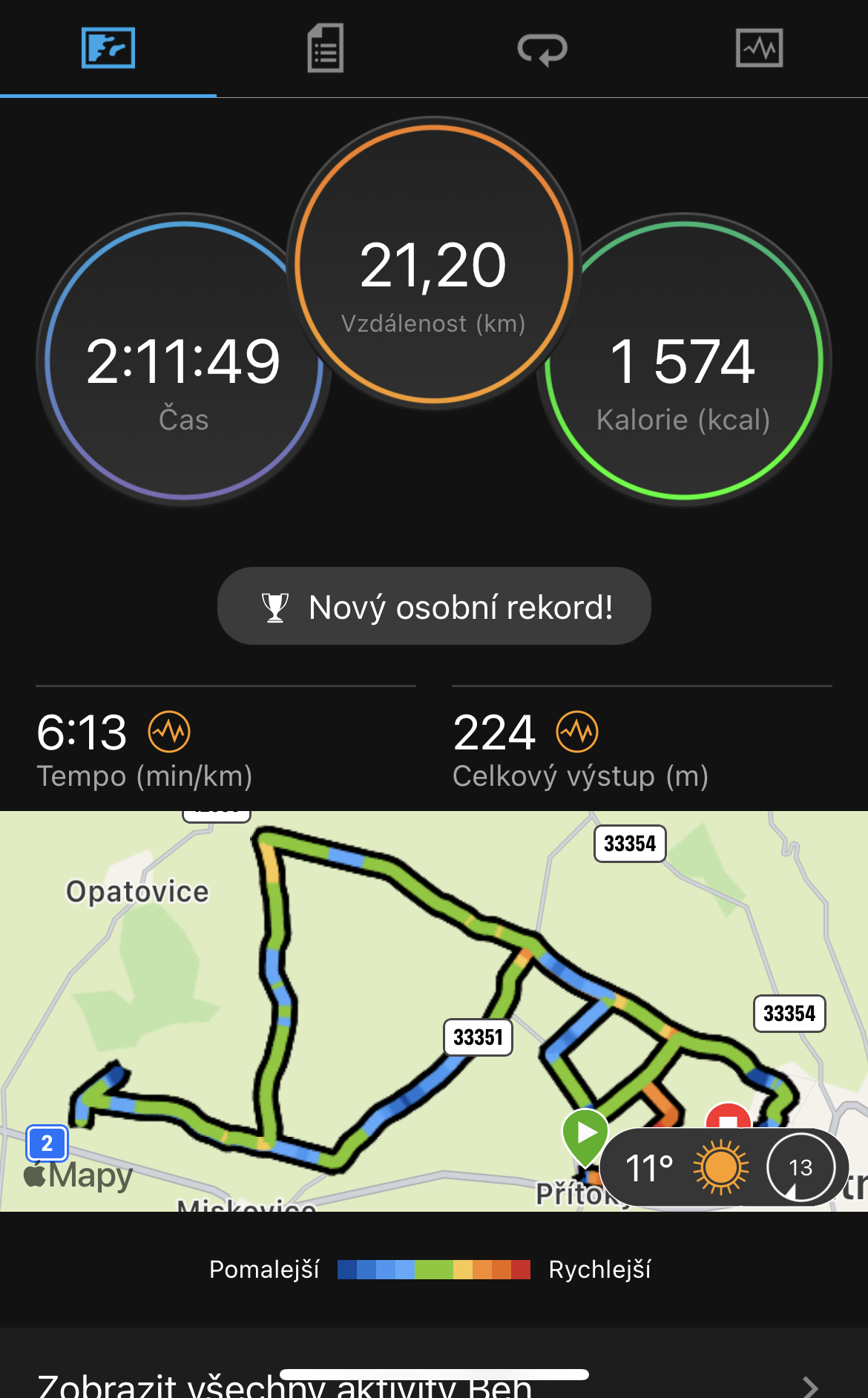Select the overview map tab
The width and height of the screenshot is (868, 1398).
point(108,48)
